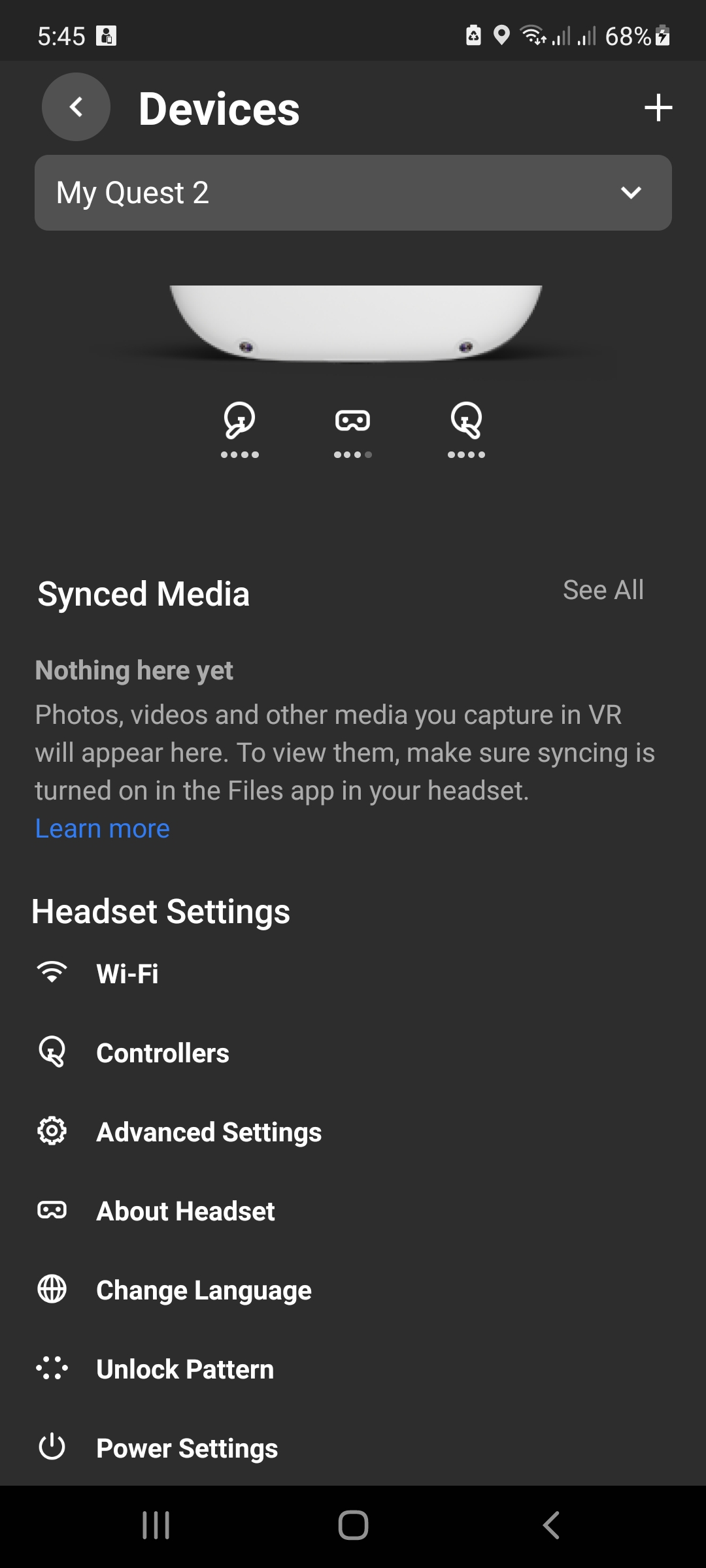Open Wi-Fi headset settings
706x1568 pixels.
click(x=127, y=973)
